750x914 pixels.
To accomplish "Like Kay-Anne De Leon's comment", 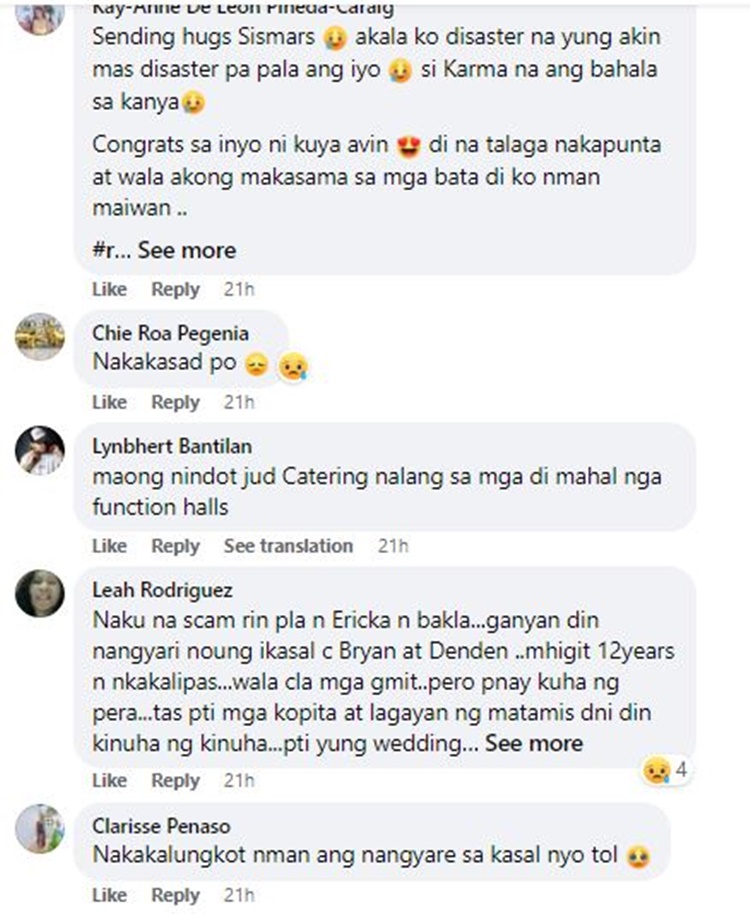I will (109, 289).
